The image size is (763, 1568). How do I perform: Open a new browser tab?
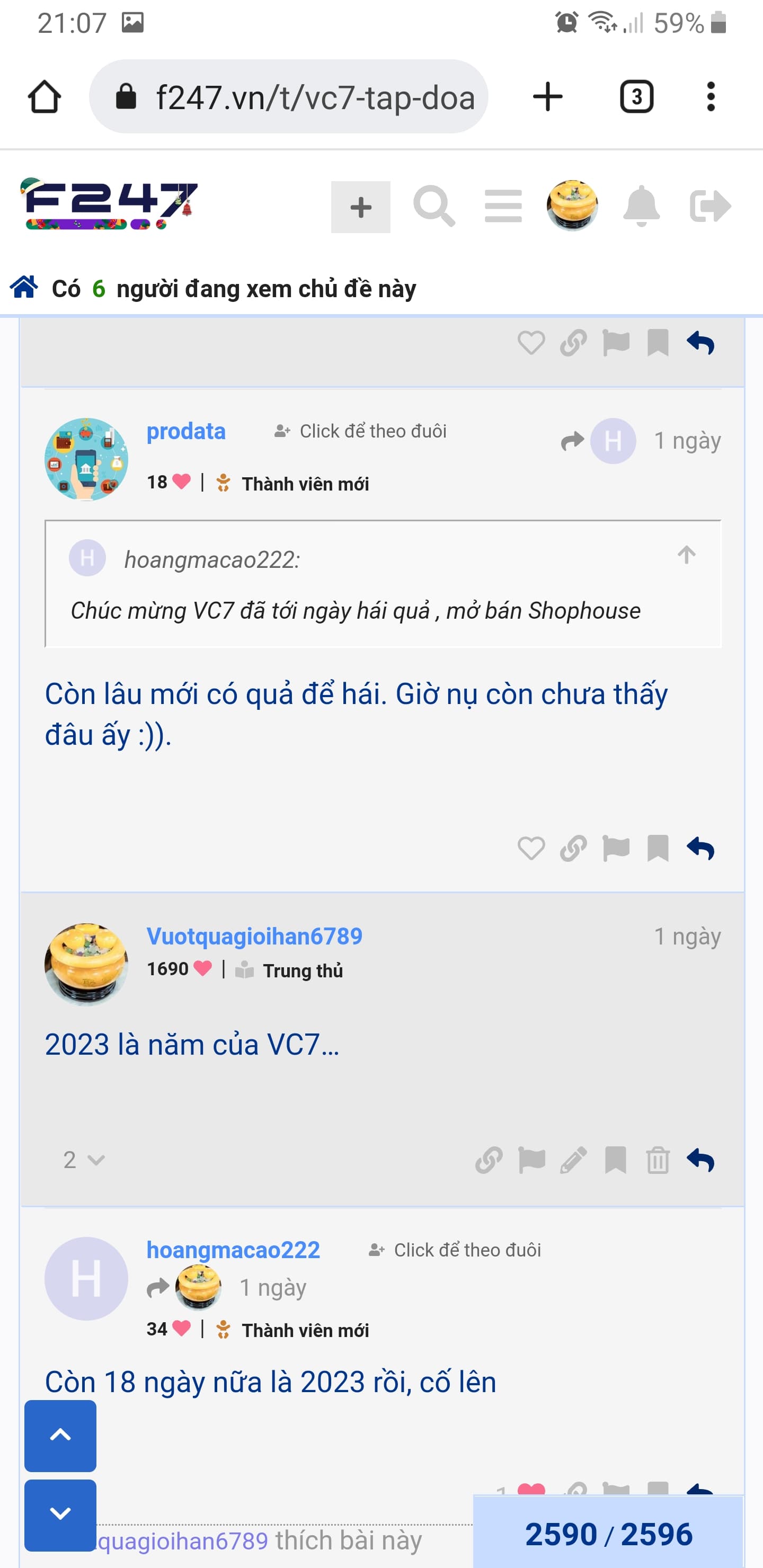coord(547,97)
